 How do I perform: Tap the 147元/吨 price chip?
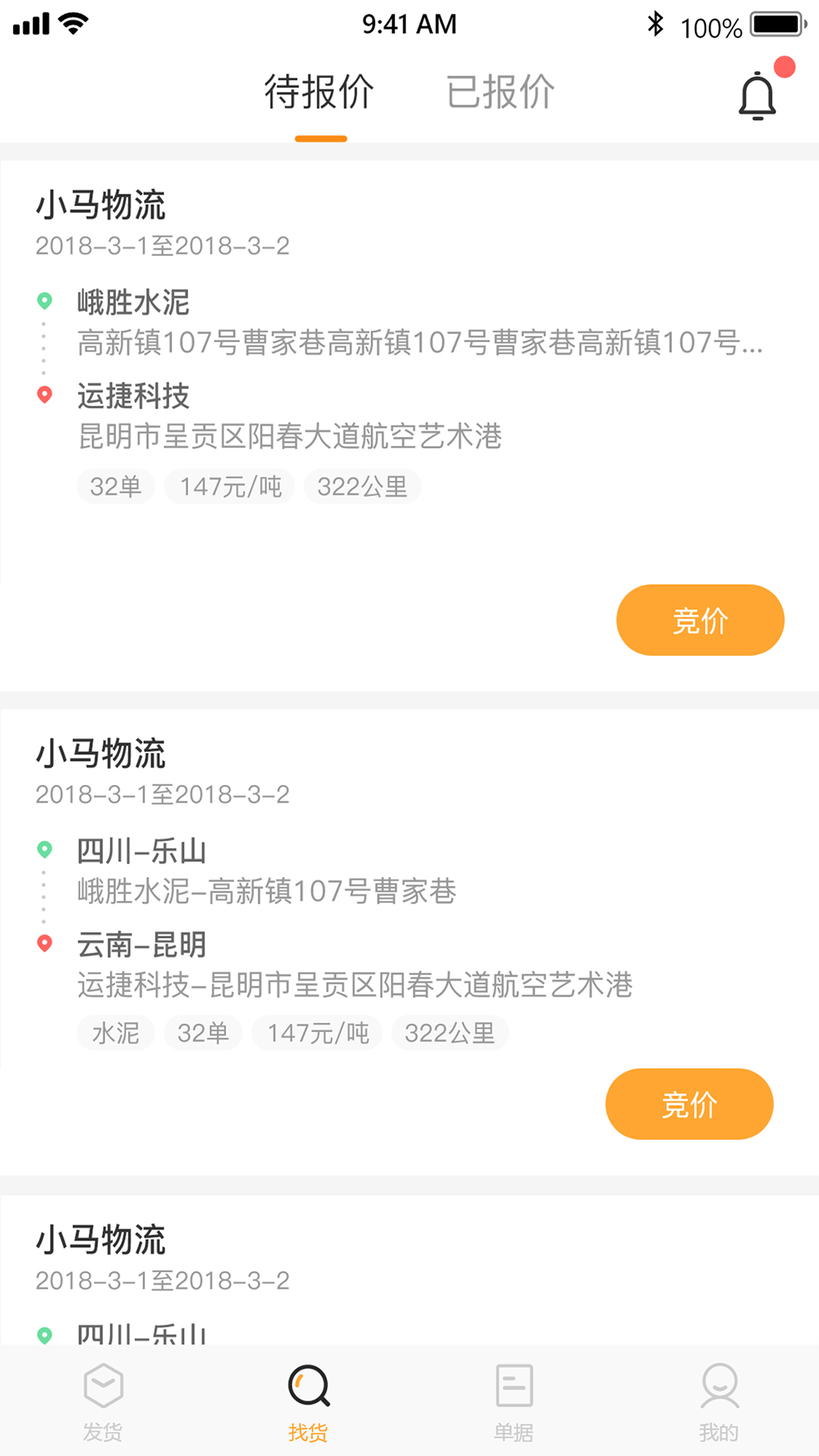(x=230, y=486)
